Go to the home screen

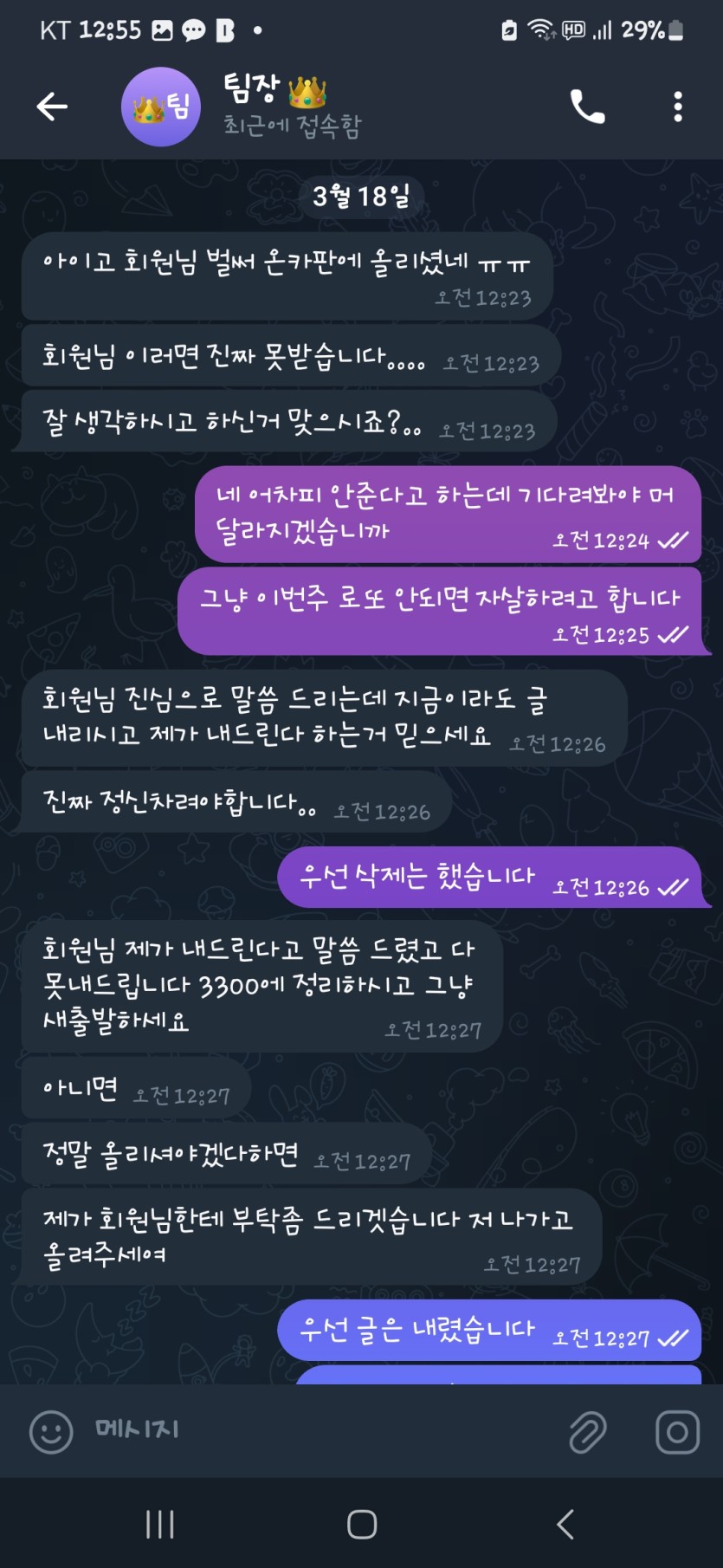click(361, 1524)
